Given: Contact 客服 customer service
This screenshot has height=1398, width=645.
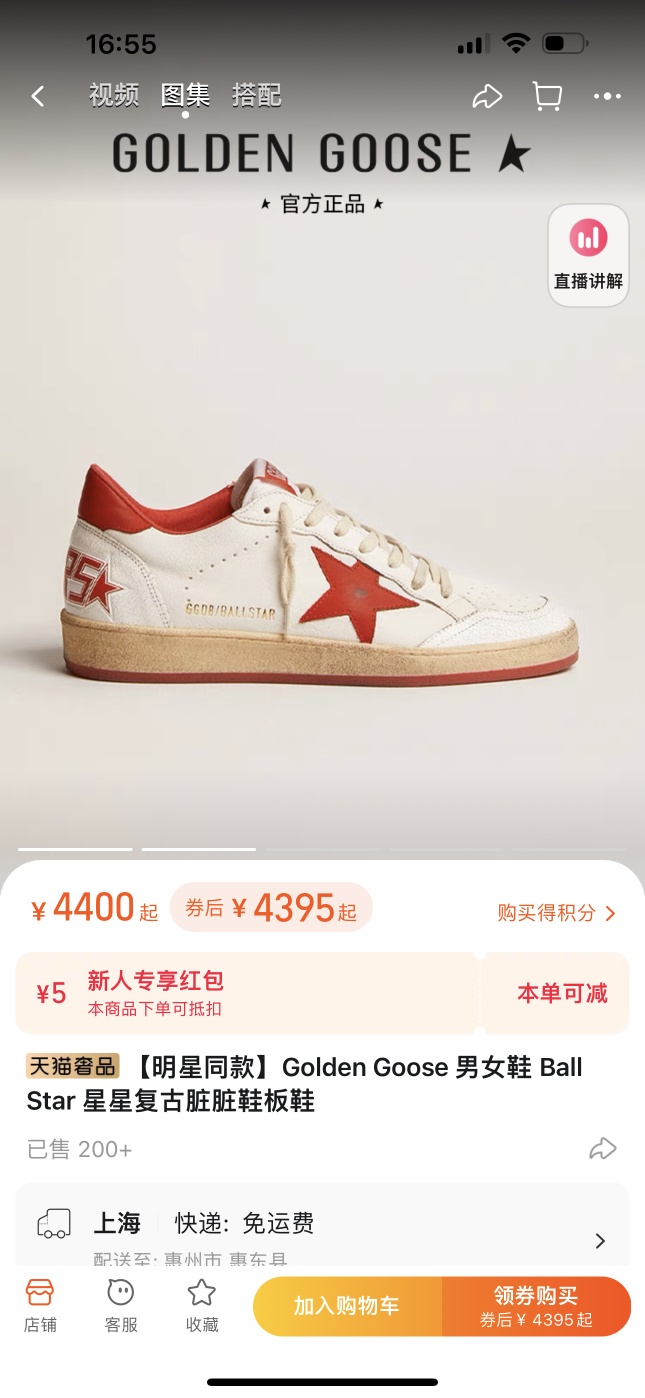Looking at the screenshot, I should (121, 1305).
